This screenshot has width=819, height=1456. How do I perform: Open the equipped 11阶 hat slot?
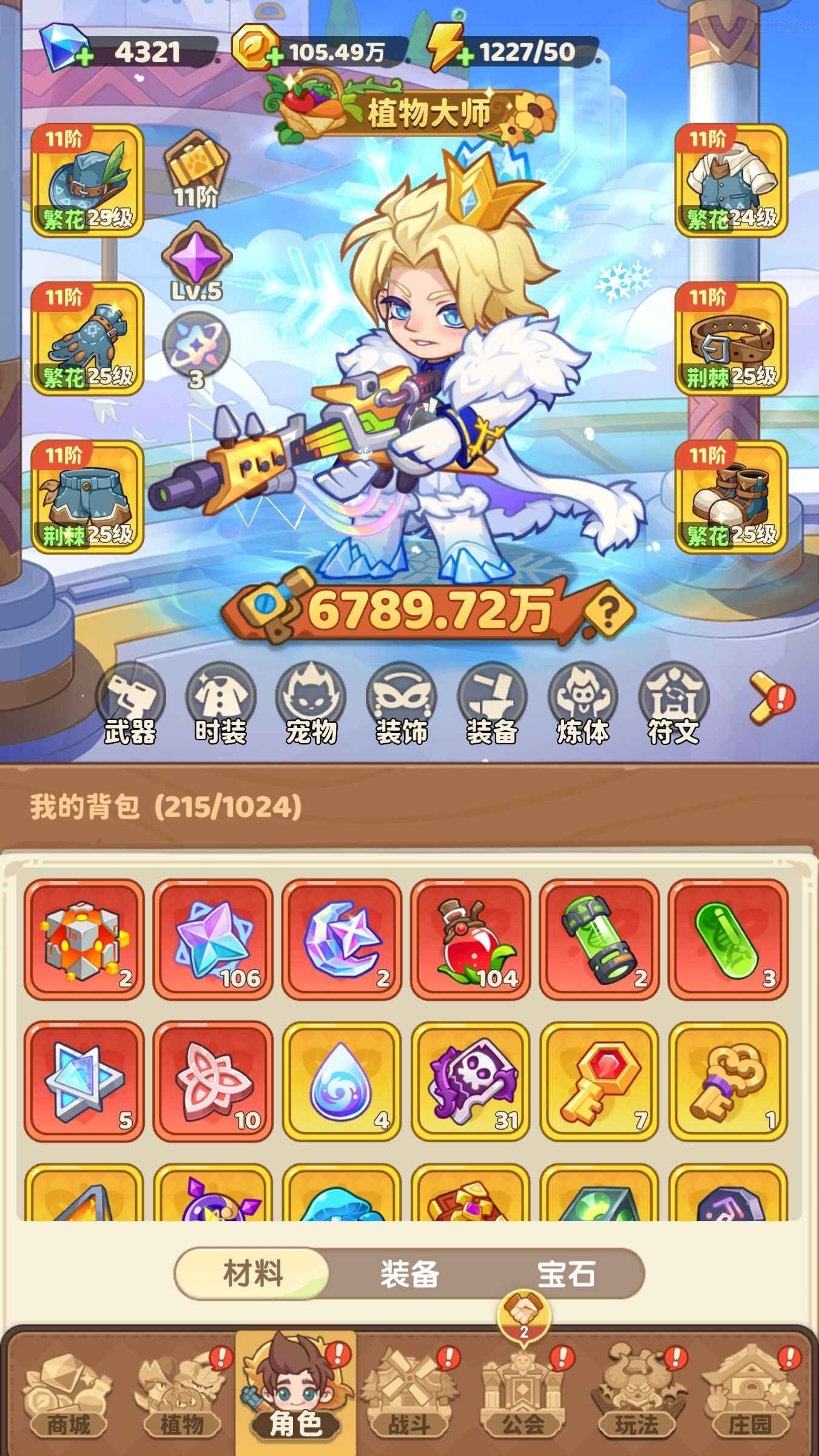pyautogui.click(x=87, y=180)
